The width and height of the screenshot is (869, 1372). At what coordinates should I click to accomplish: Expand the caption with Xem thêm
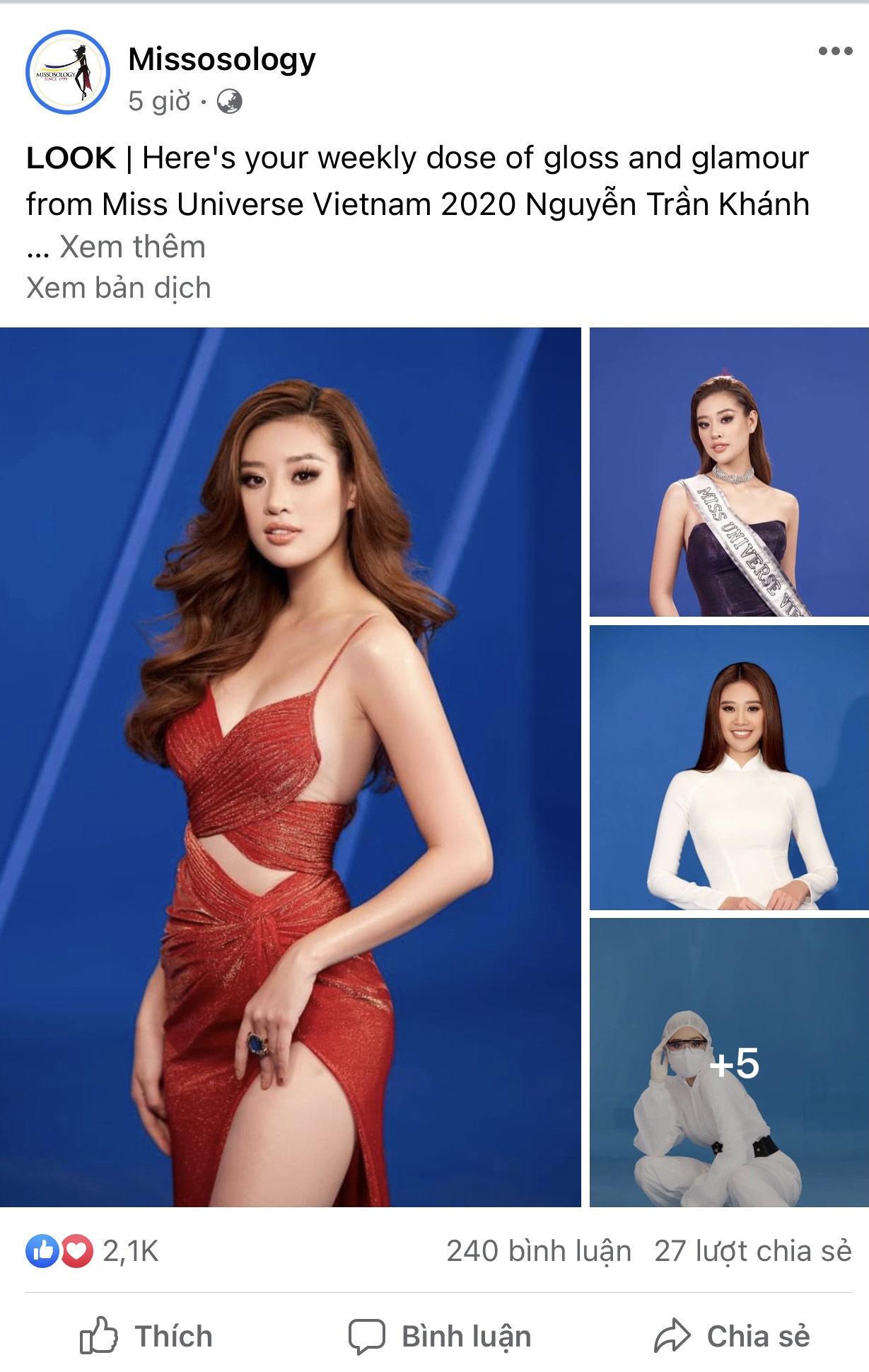click(132, 247)
